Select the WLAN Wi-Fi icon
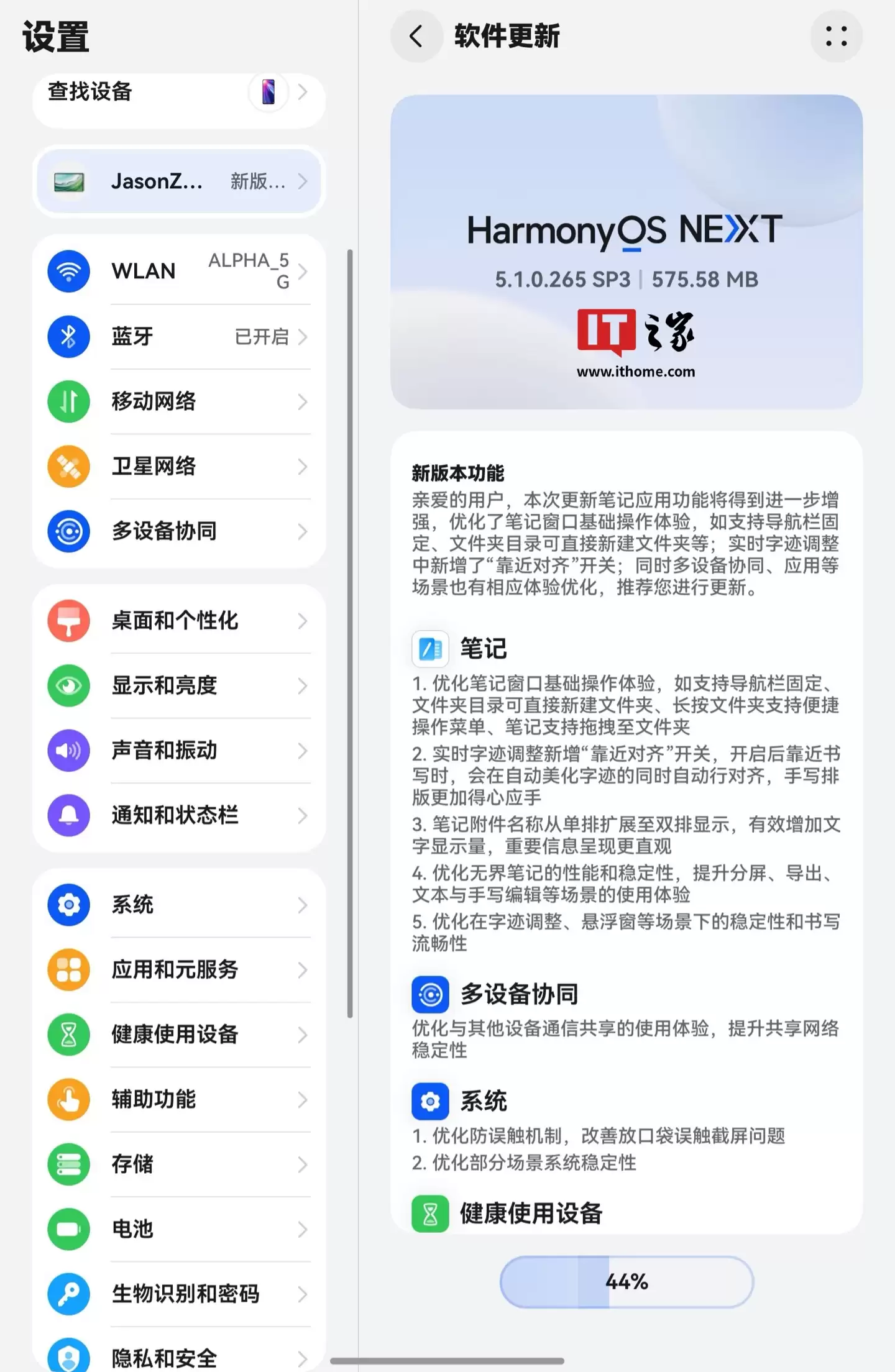 [x=68, y=271]
